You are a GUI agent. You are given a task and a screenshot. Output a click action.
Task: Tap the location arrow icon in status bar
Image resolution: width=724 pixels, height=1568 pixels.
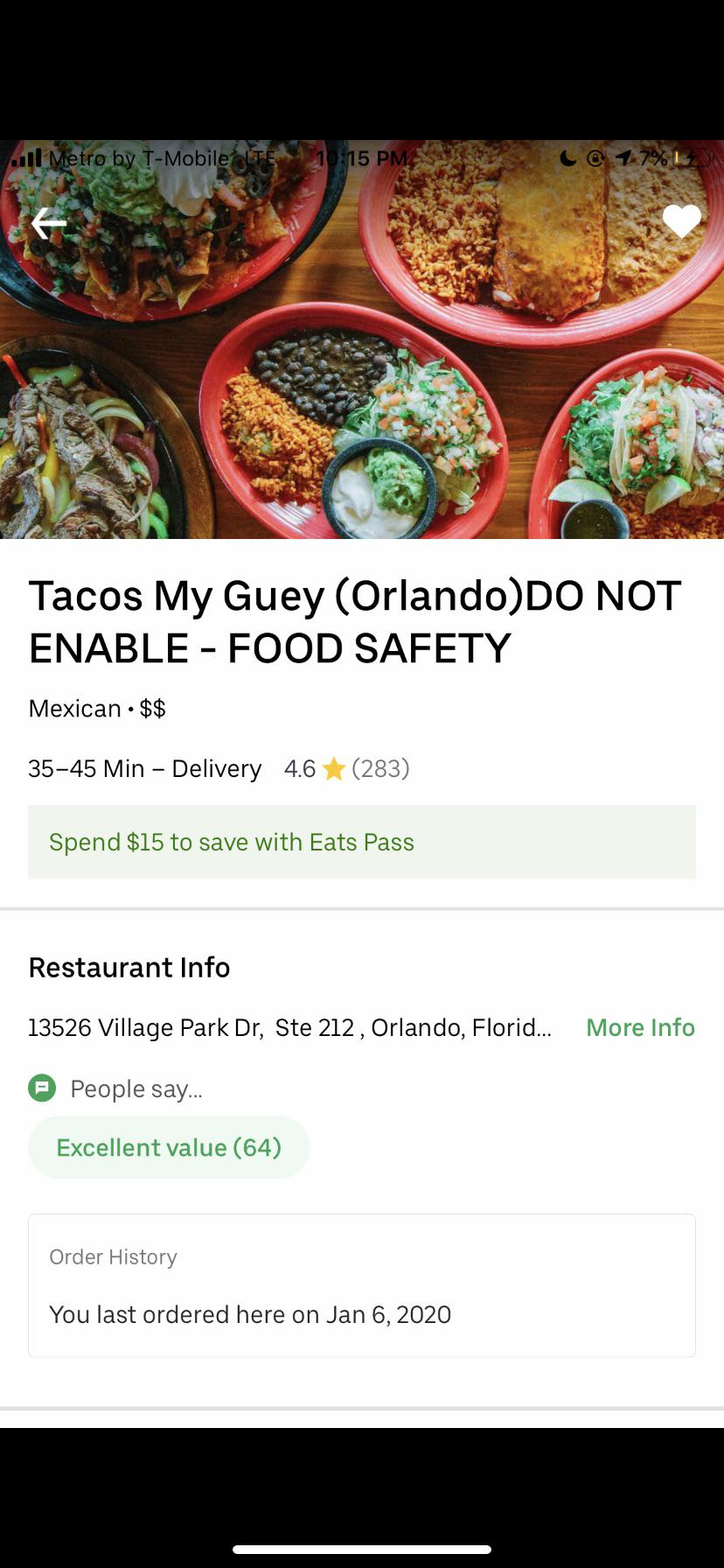click(x=623, y=157)
